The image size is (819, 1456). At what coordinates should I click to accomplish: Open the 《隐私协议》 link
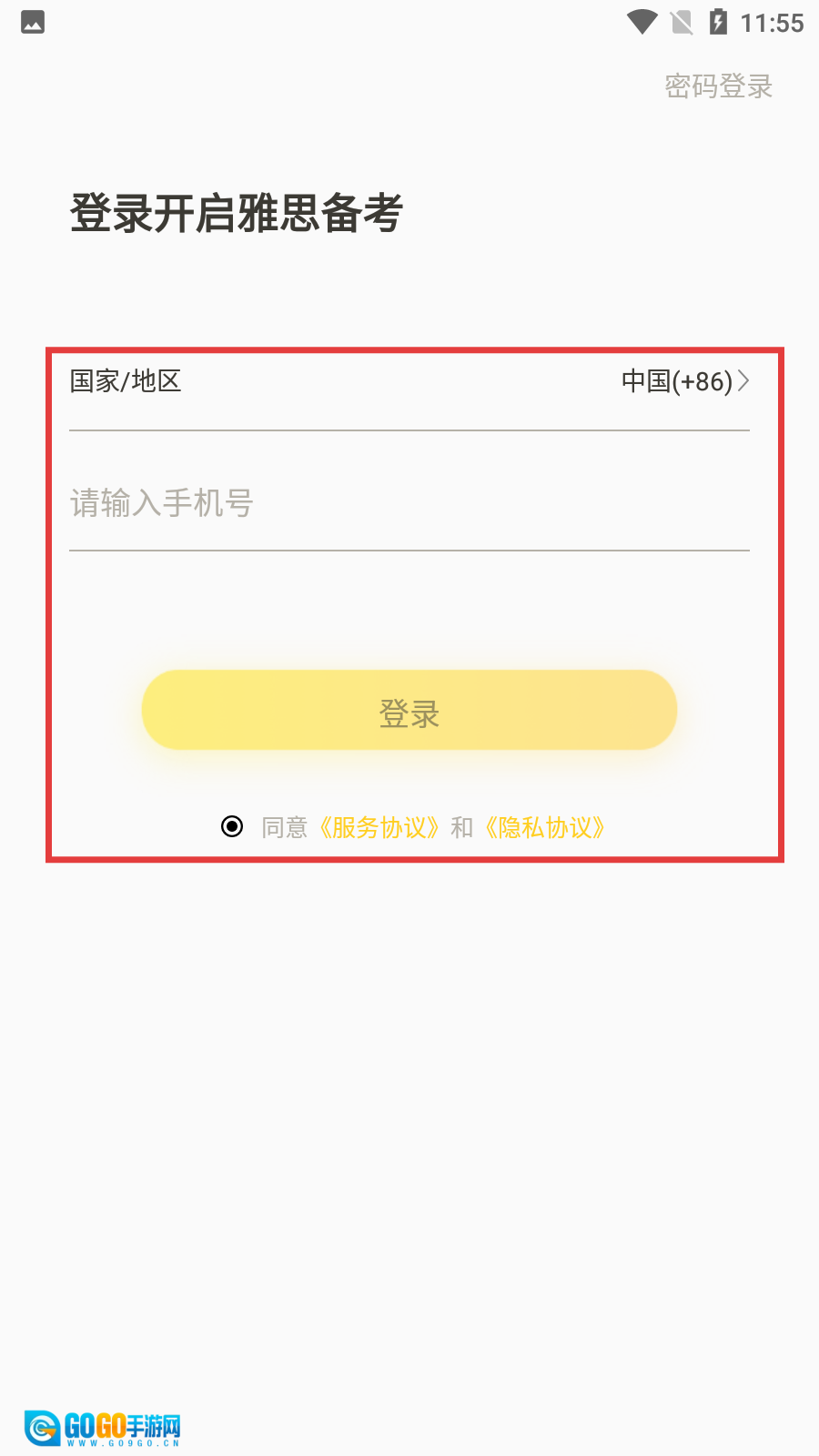pyautogui.click(x=545, y=827)
